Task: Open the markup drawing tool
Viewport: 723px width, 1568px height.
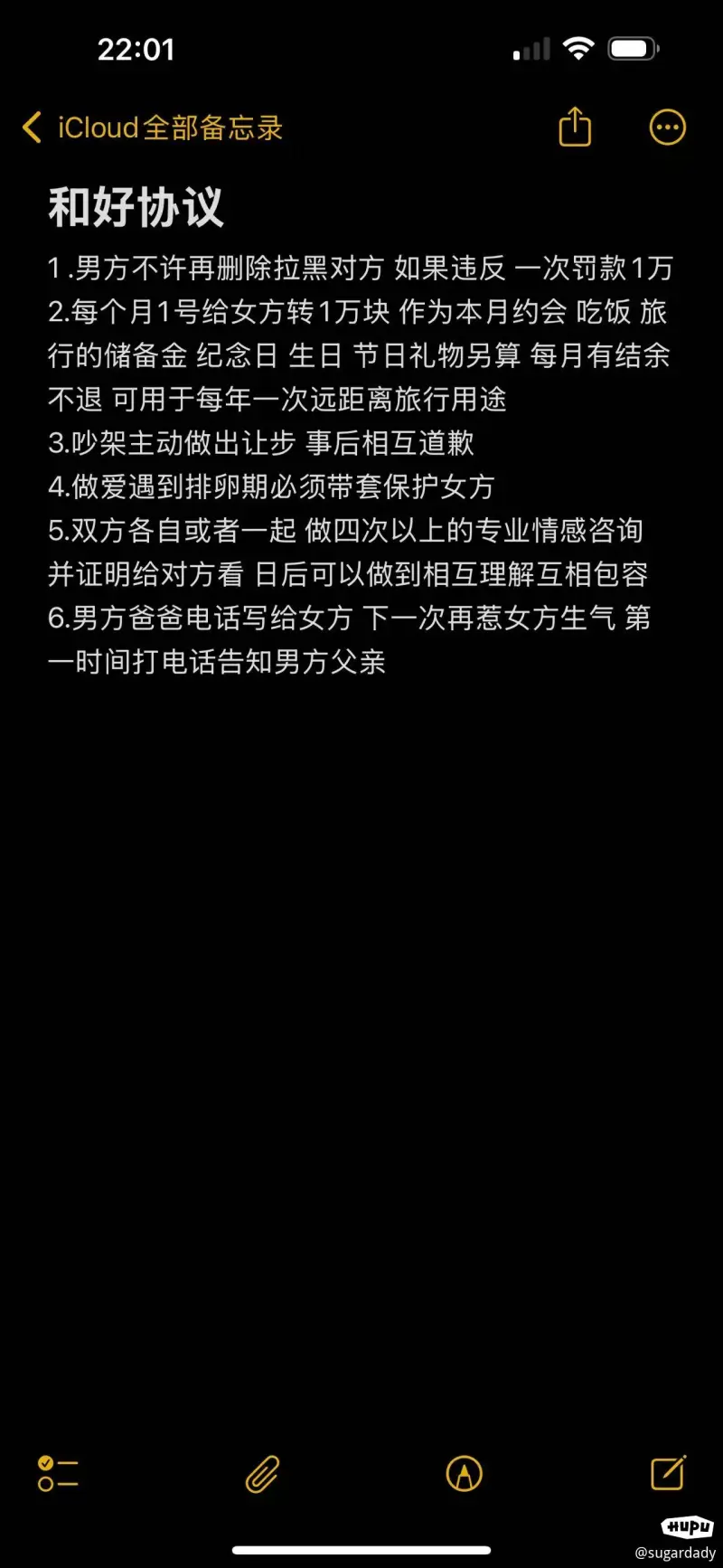Action: (465, 1474)
